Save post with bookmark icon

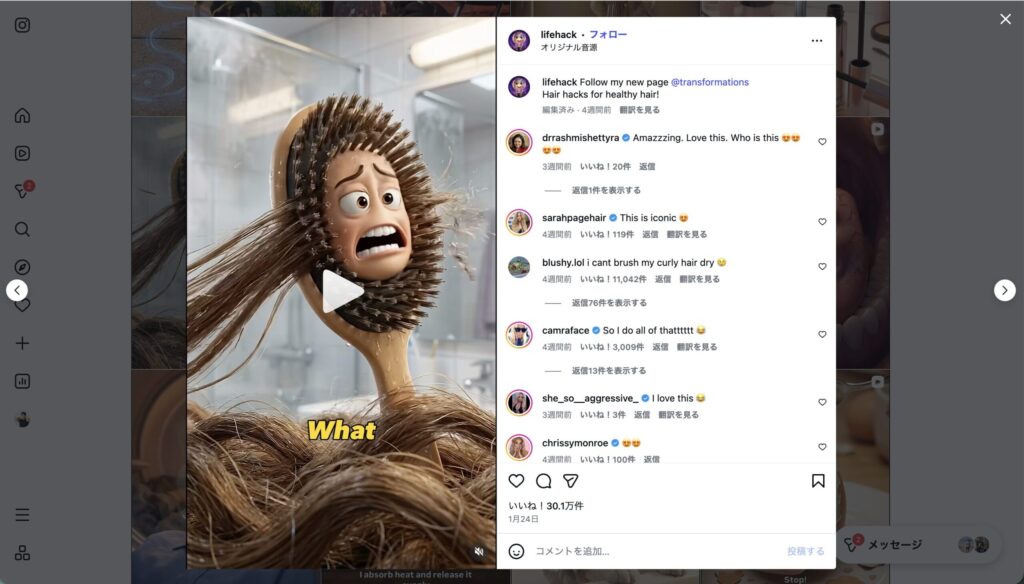(x=817, y=481)
